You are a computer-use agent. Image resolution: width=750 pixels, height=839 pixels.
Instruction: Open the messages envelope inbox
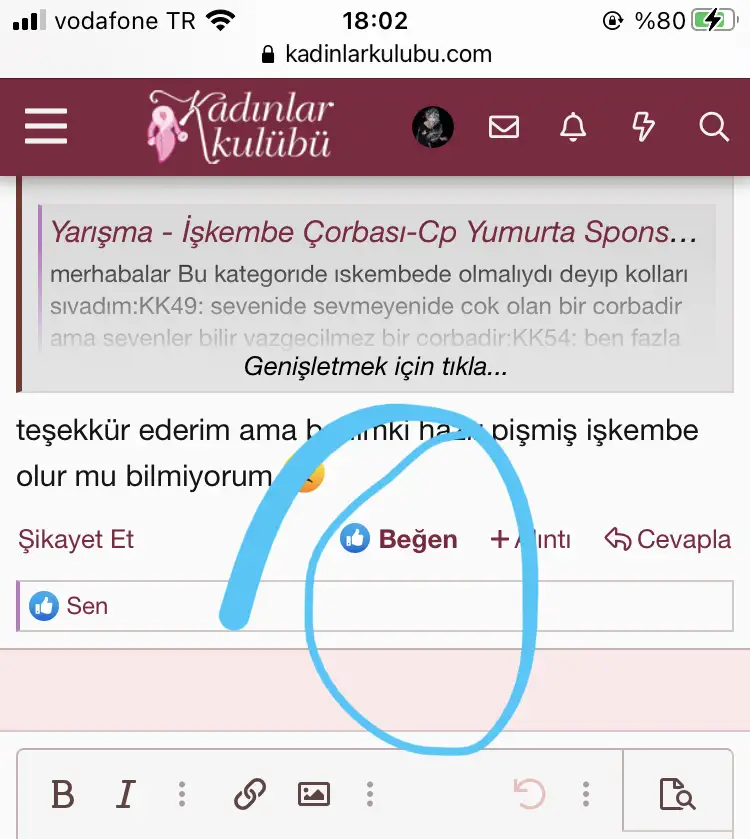point(504,127)
